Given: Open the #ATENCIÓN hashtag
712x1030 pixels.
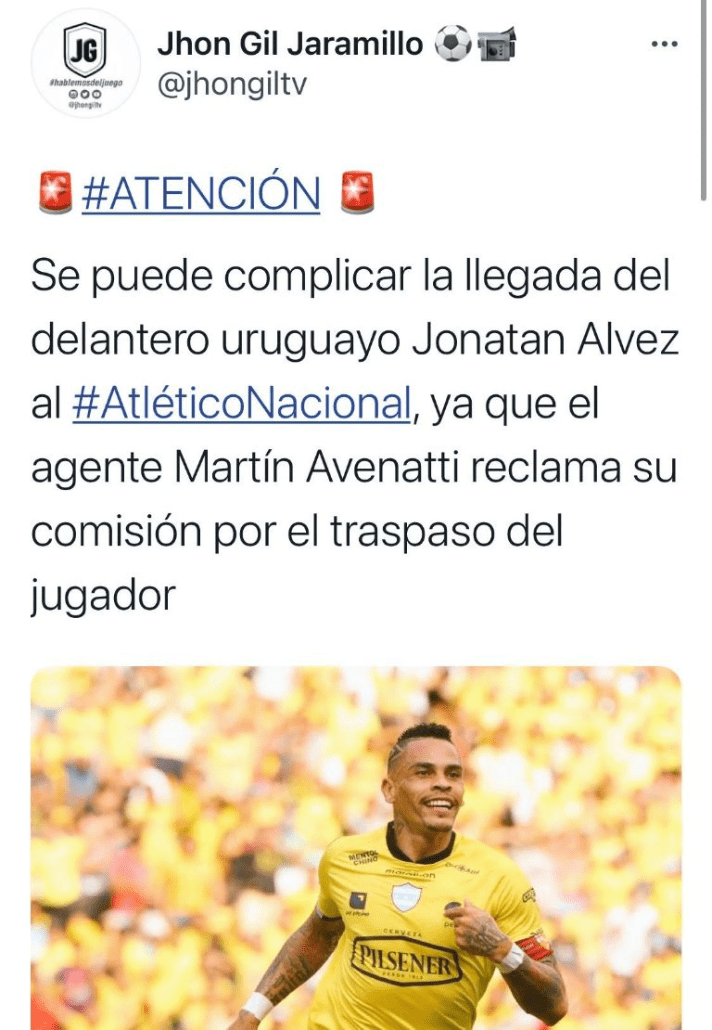Looking at the screenshot, I should point(200,194).
